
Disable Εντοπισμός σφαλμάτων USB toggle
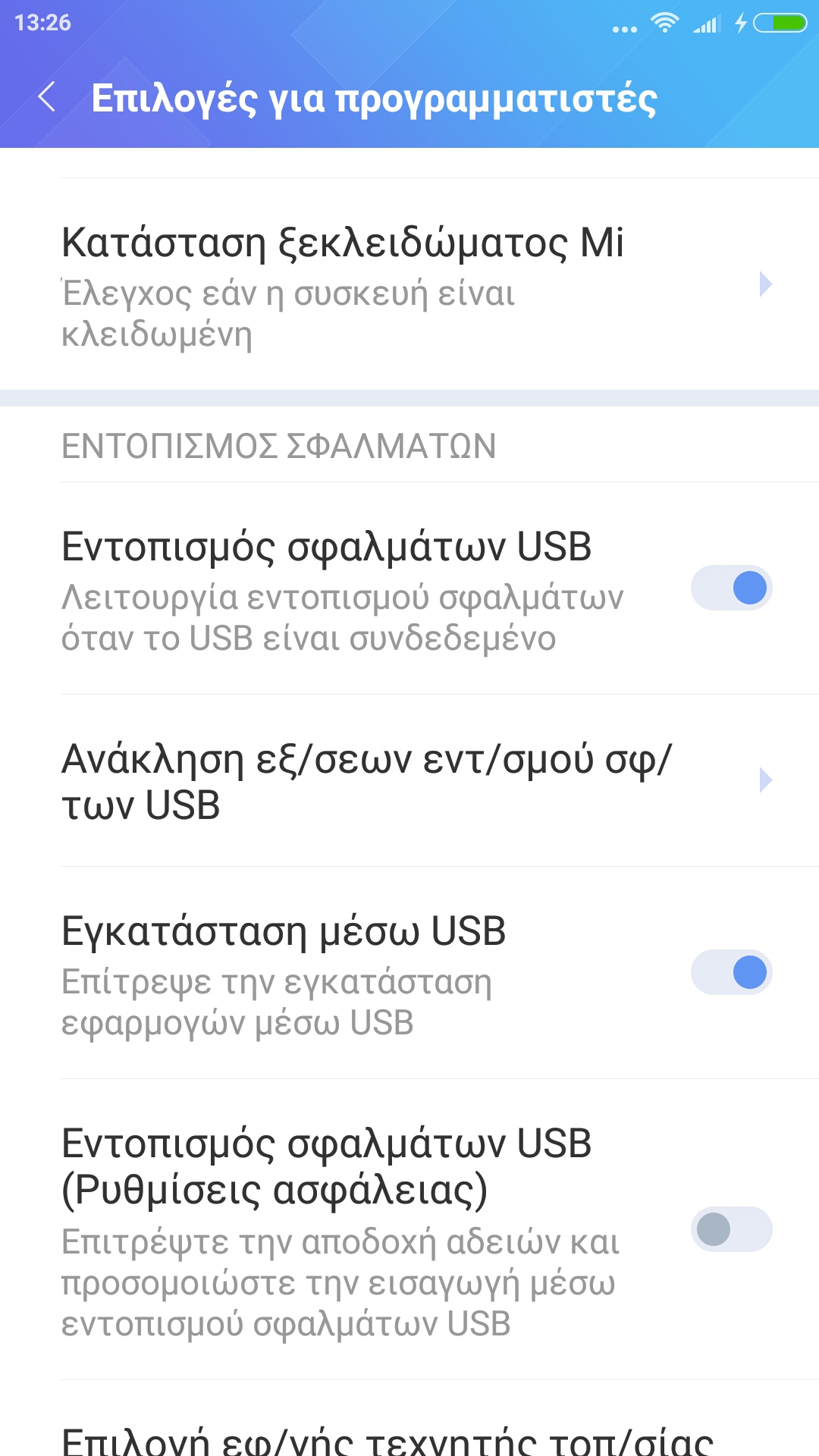click(731, 588)
